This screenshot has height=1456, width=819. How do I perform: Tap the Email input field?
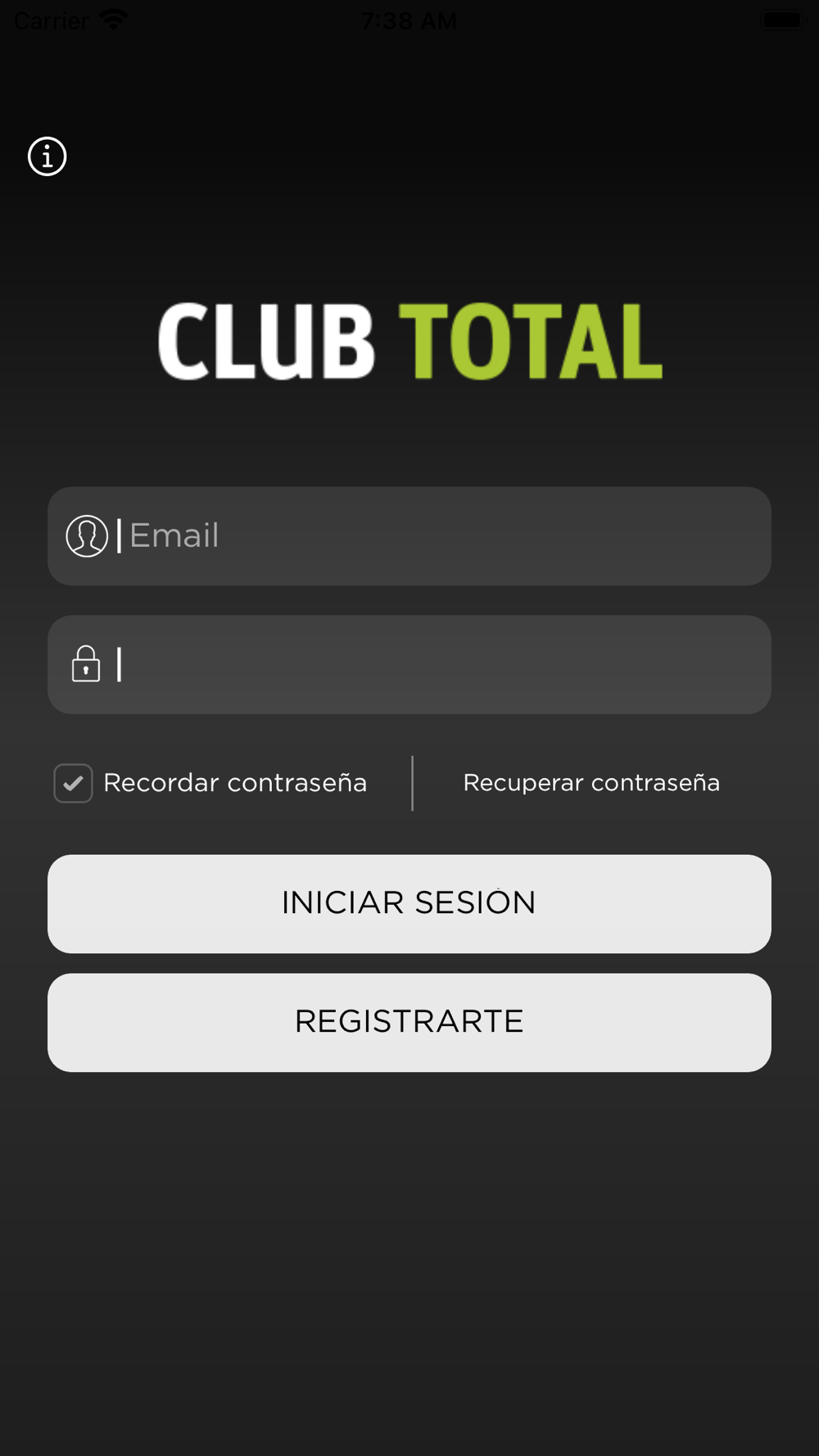pos(409,536)
